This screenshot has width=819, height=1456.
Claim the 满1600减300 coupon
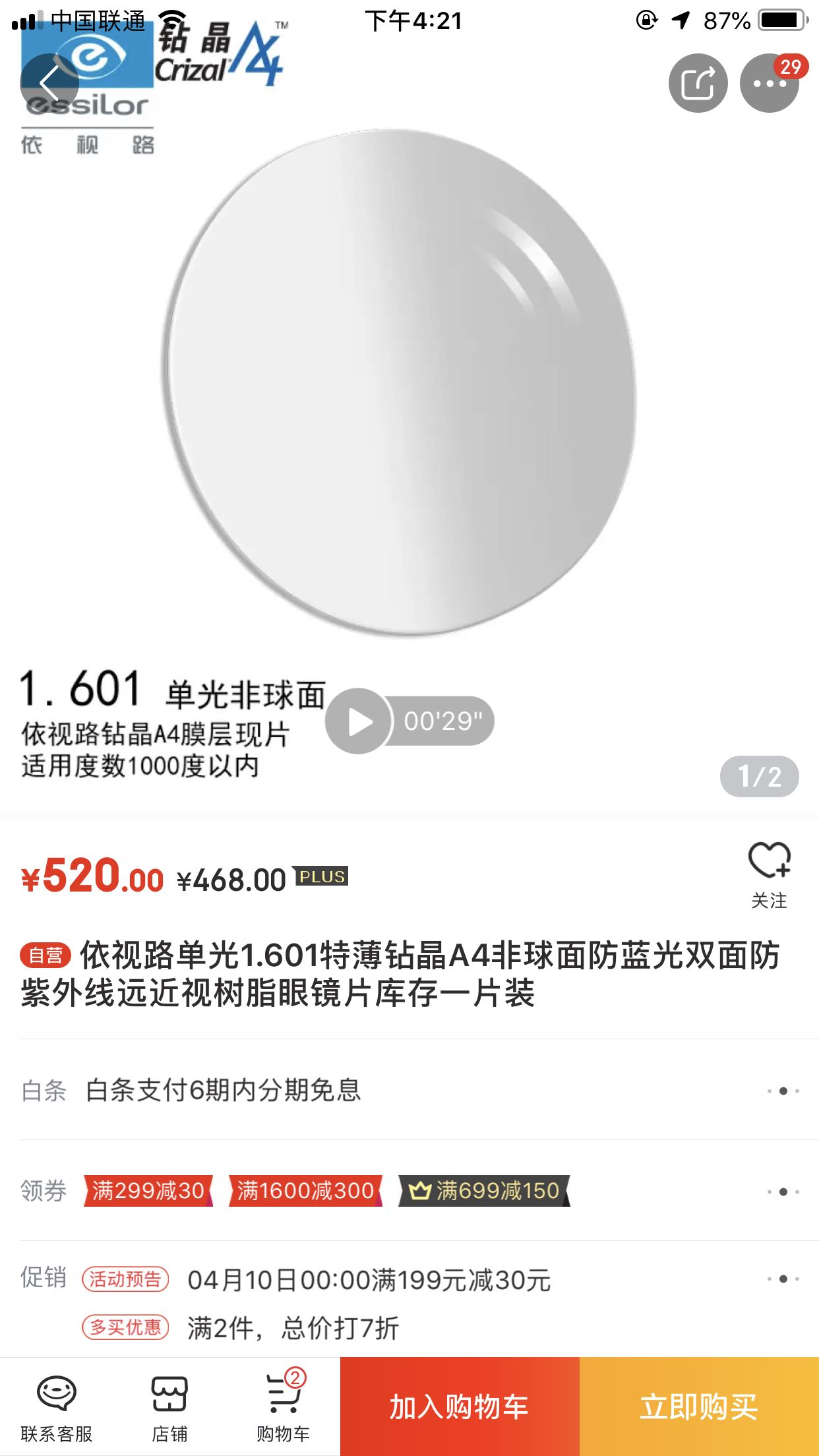point(305,1191)
